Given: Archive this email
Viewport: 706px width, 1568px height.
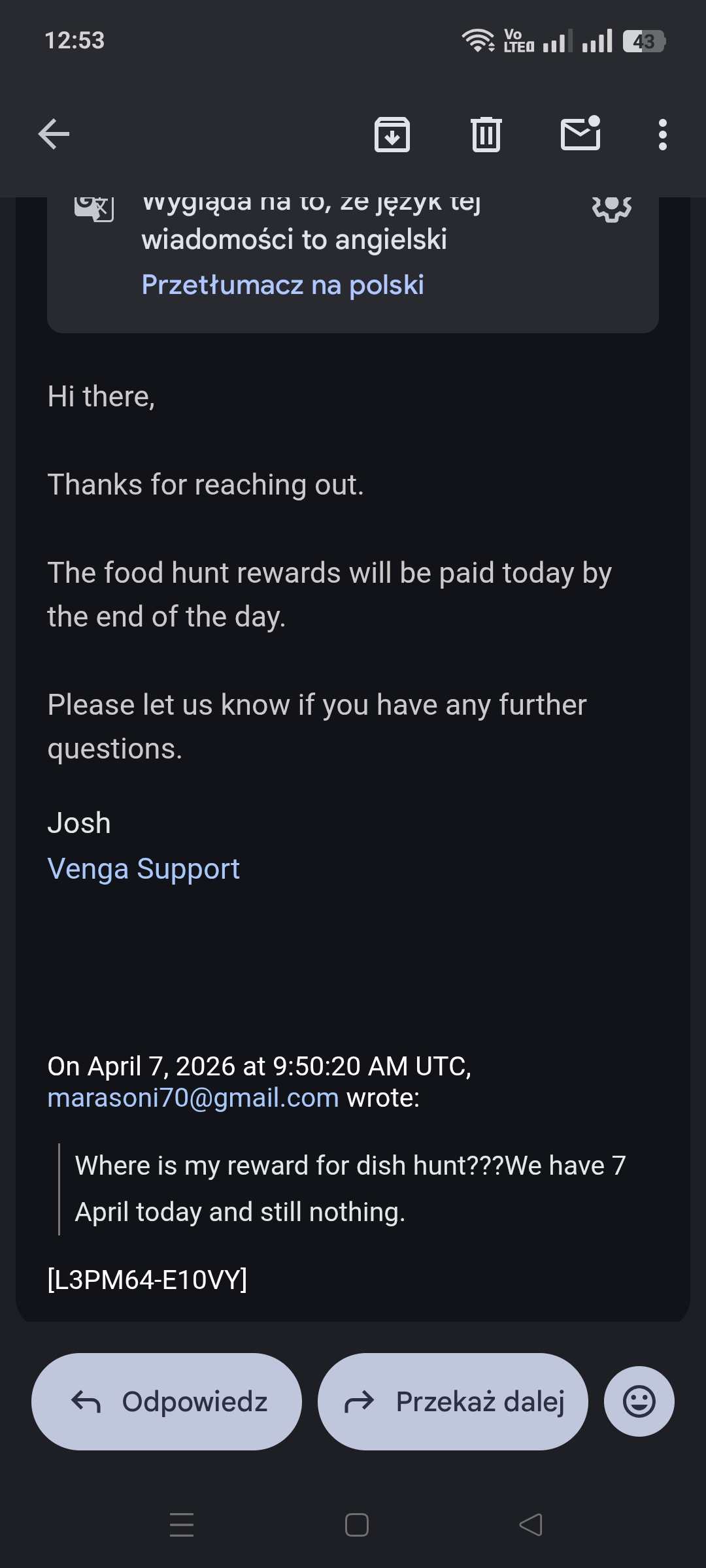Looking at the screenshot, I should 392,135.
